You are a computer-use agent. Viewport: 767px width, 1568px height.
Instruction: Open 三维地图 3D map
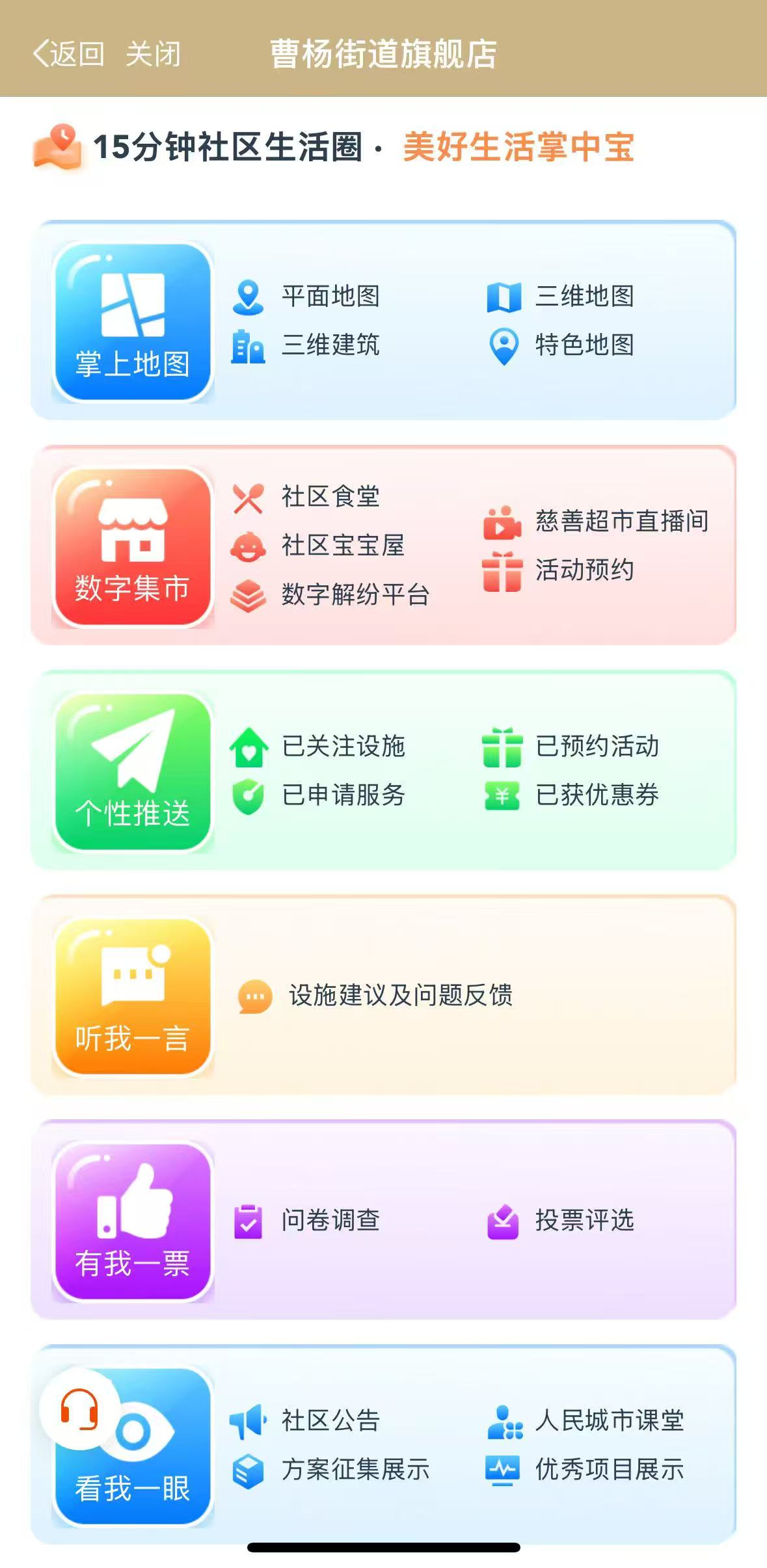pos(583,297)
